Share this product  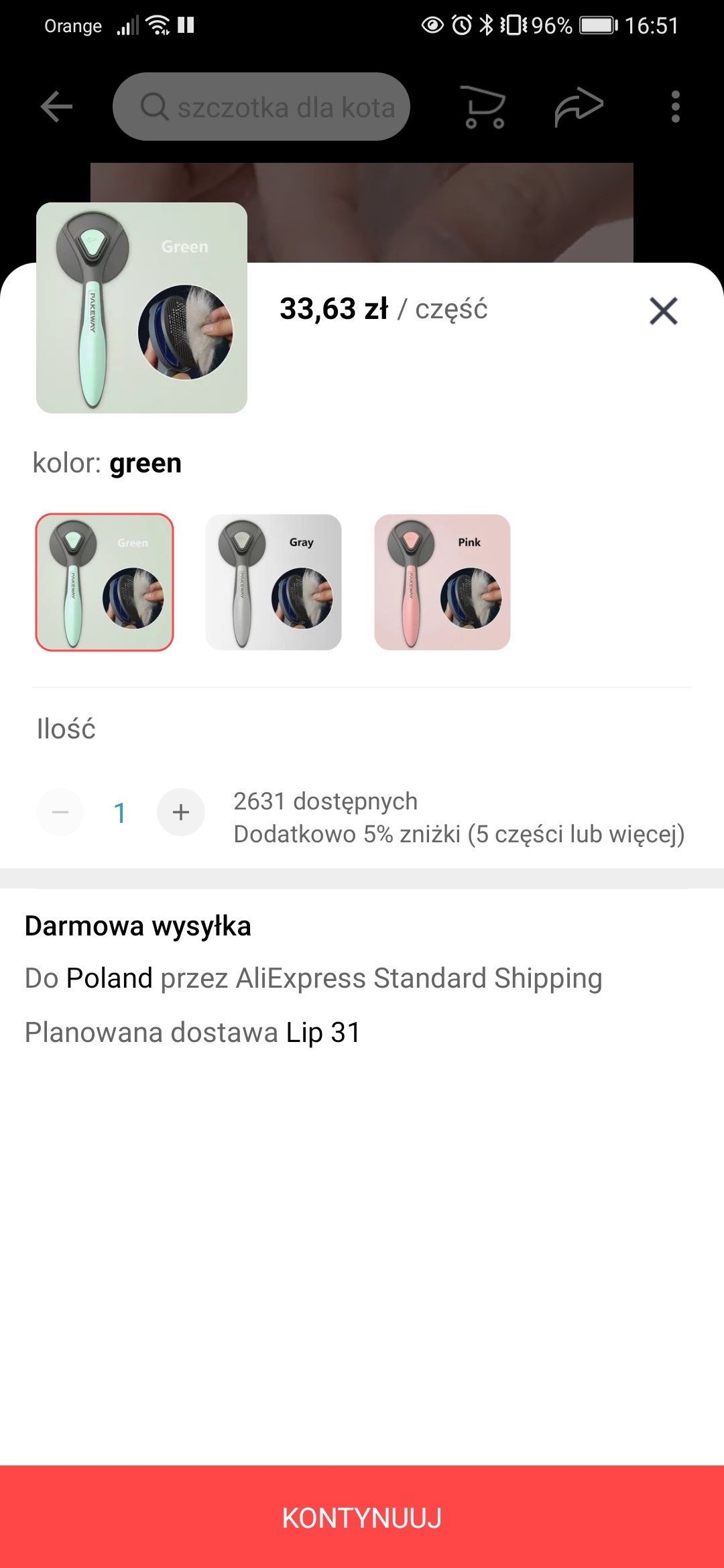point(579,107)
